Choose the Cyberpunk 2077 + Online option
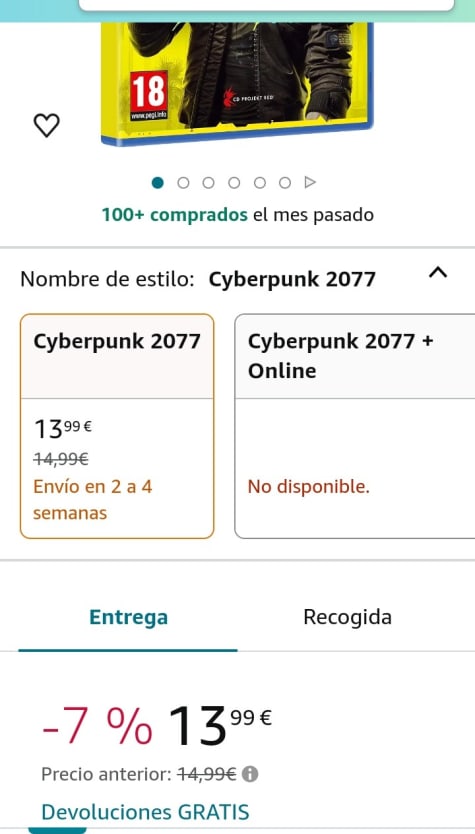The image size is (475, 834). point(355,426)
